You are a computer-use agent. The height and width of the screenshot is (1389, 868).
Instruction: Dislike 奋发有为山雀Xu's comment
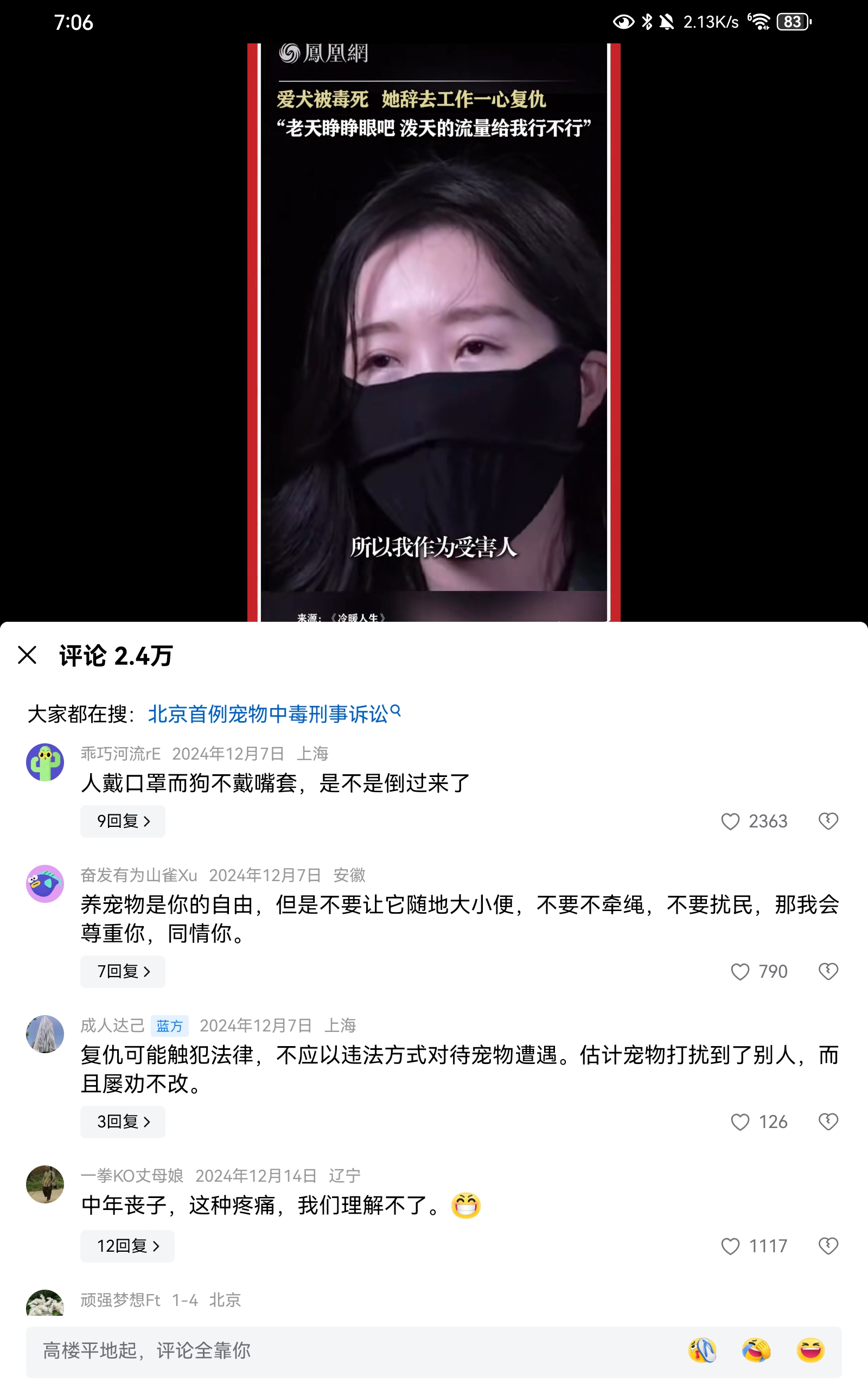pos(828,972)
